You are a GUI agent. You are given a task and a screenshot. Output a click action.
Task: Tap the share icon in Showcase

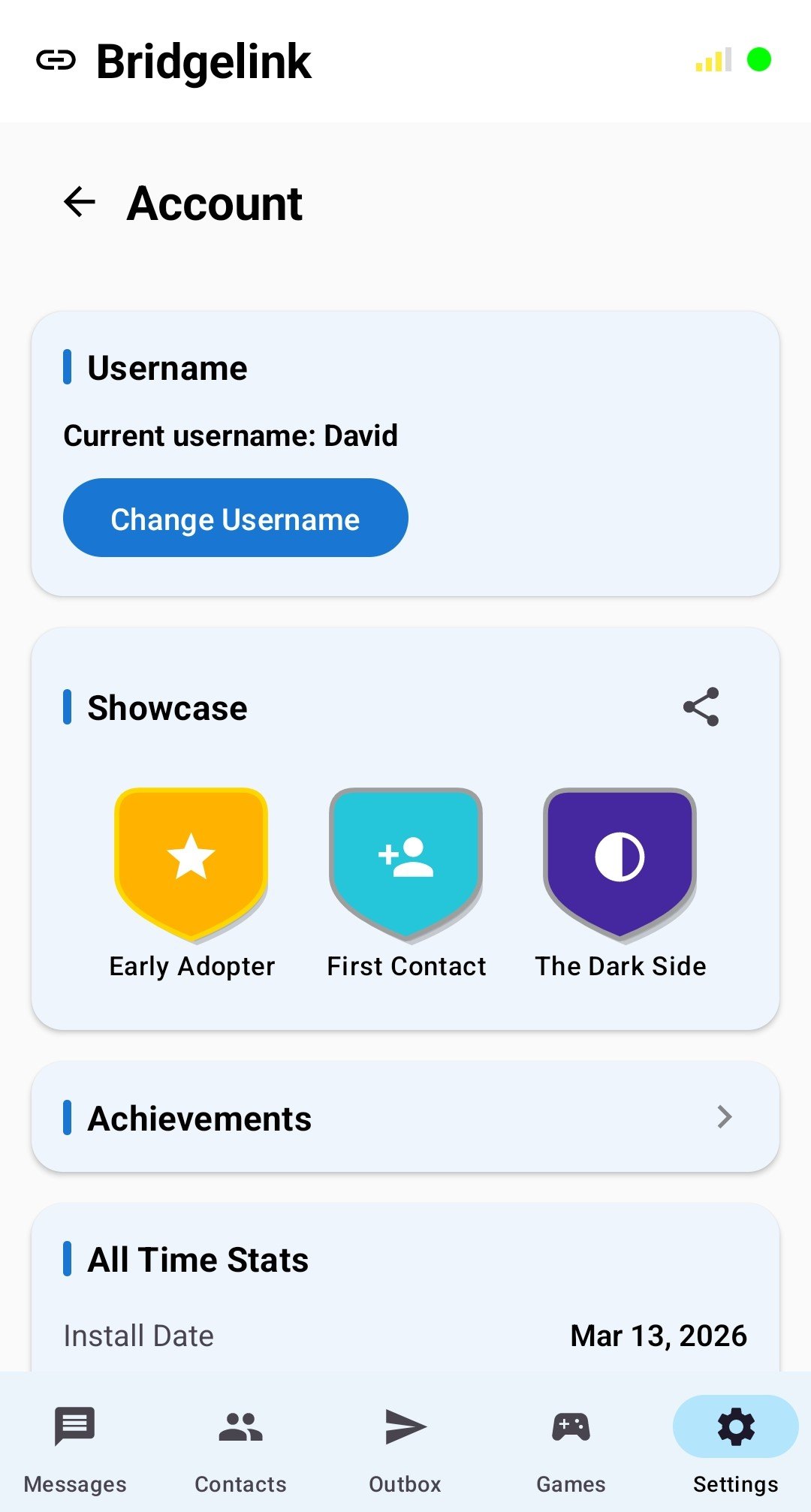tap(701, 706)
